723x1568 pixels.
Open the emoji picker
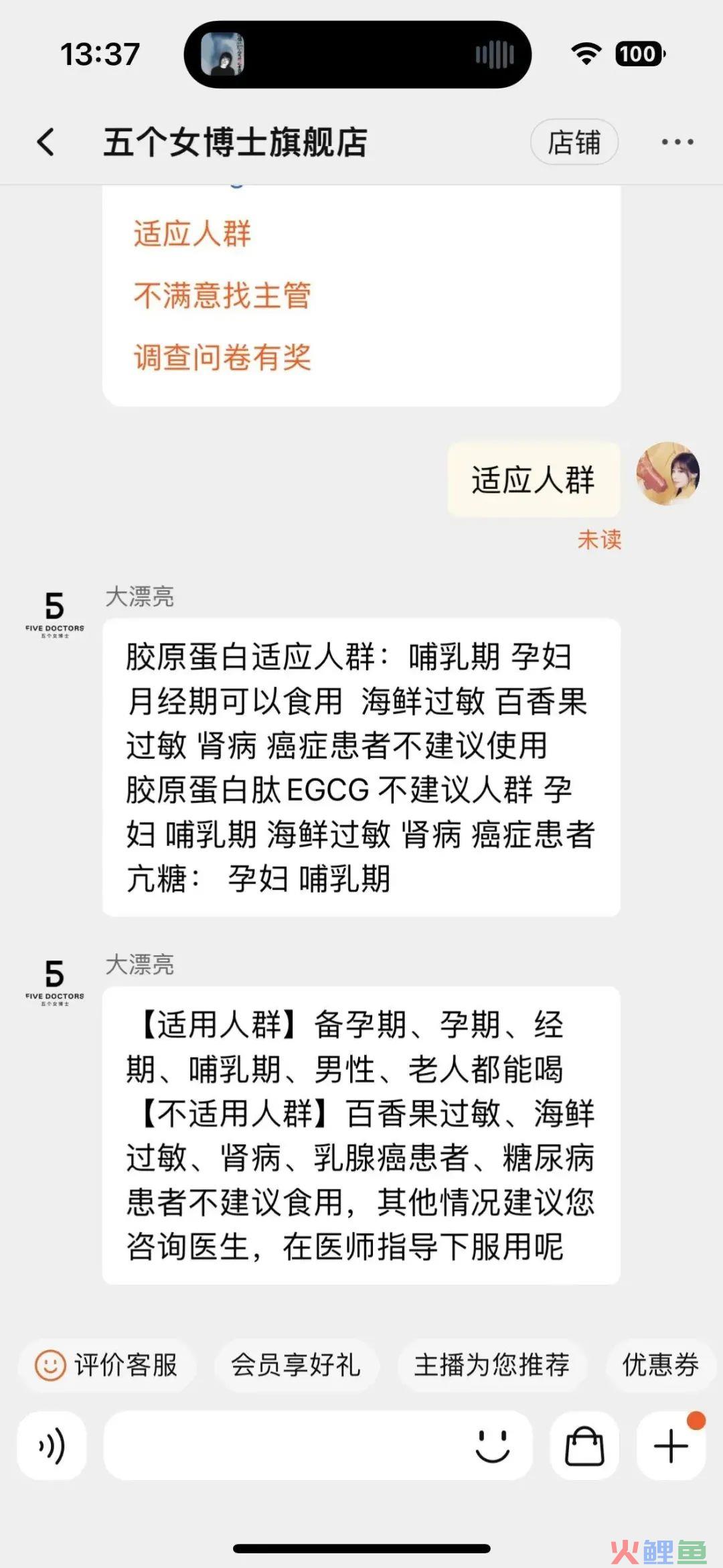492,1445
